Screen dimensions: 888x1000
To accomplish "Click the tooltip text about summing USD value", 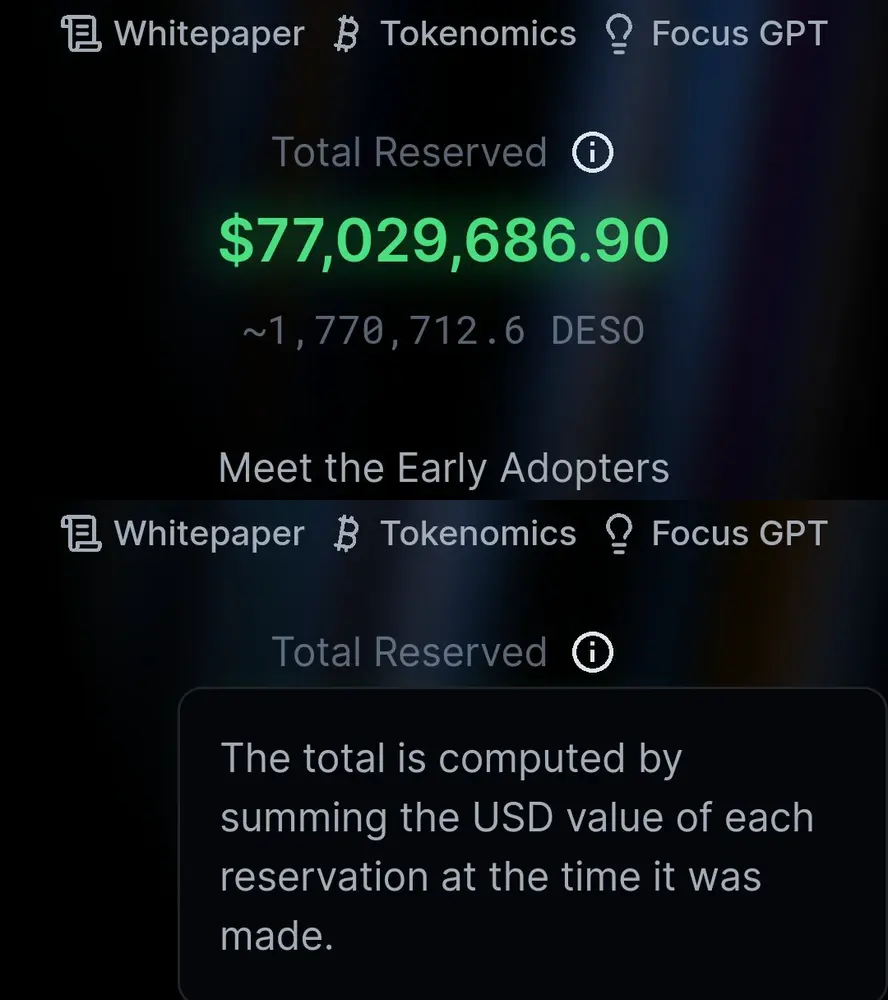I will (516, 846).
